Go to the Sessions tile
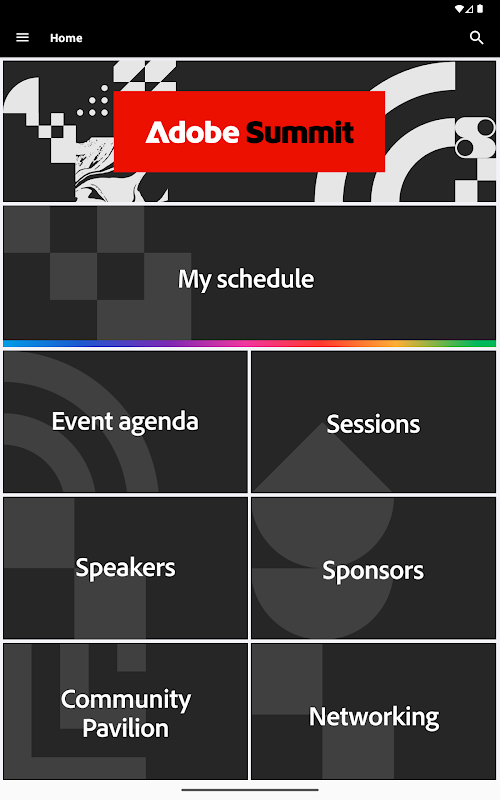 (373, 422)
